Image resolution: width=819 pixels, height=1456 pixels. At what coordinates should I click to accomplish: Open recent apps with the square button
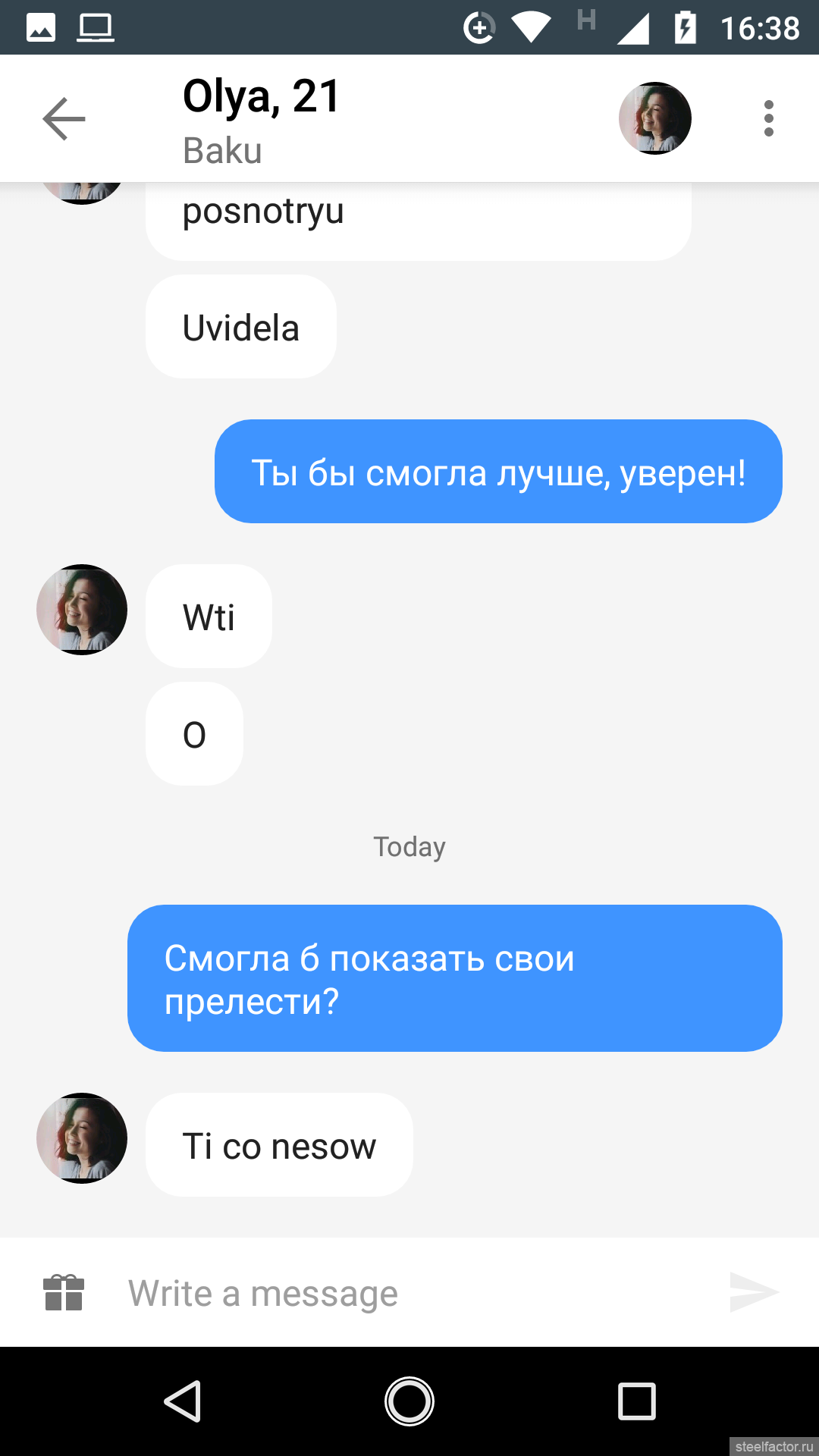point(637,1401)
